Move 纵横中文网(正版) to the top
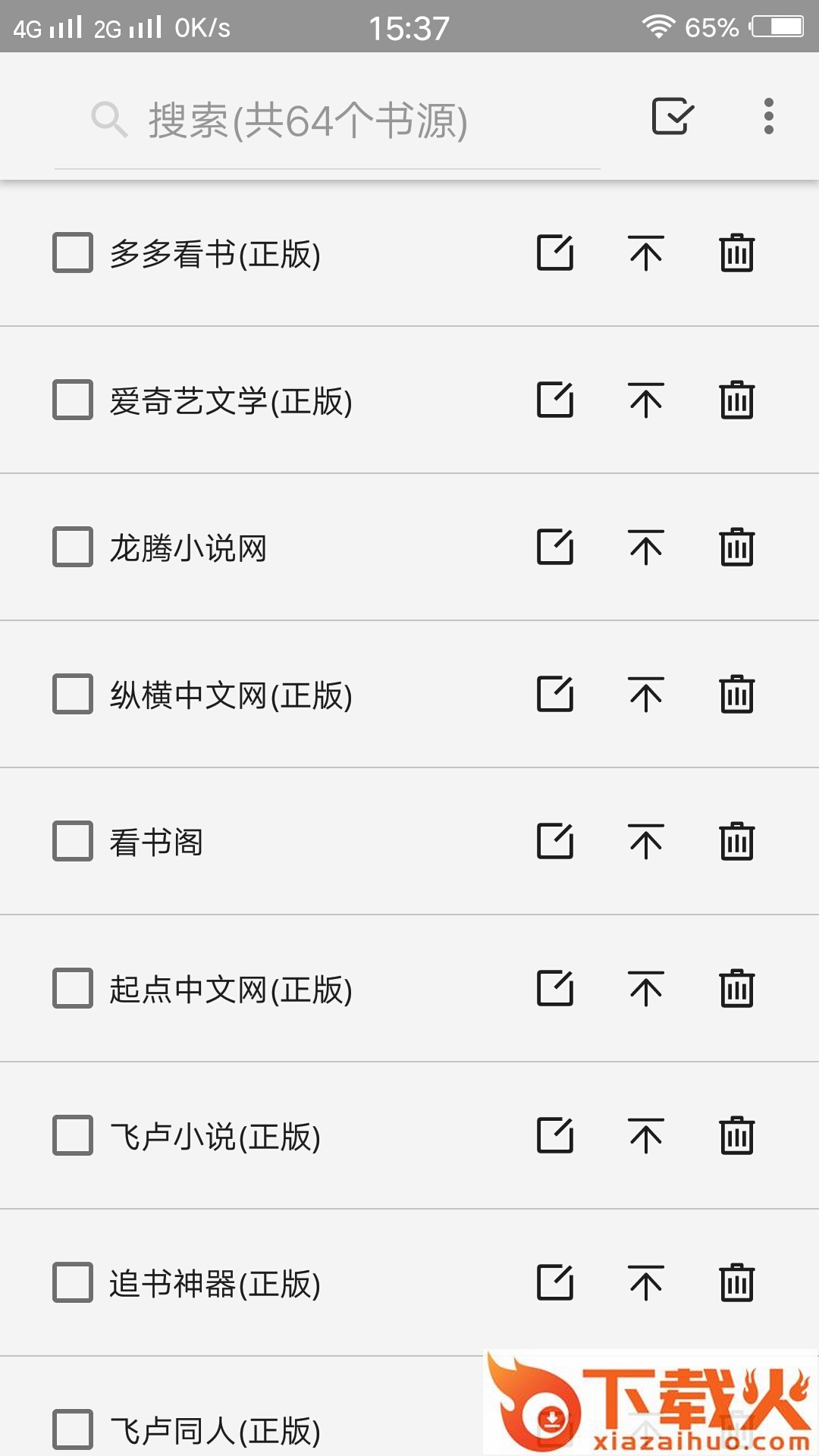Viewport: 819px width, 1456px height. 646,694
